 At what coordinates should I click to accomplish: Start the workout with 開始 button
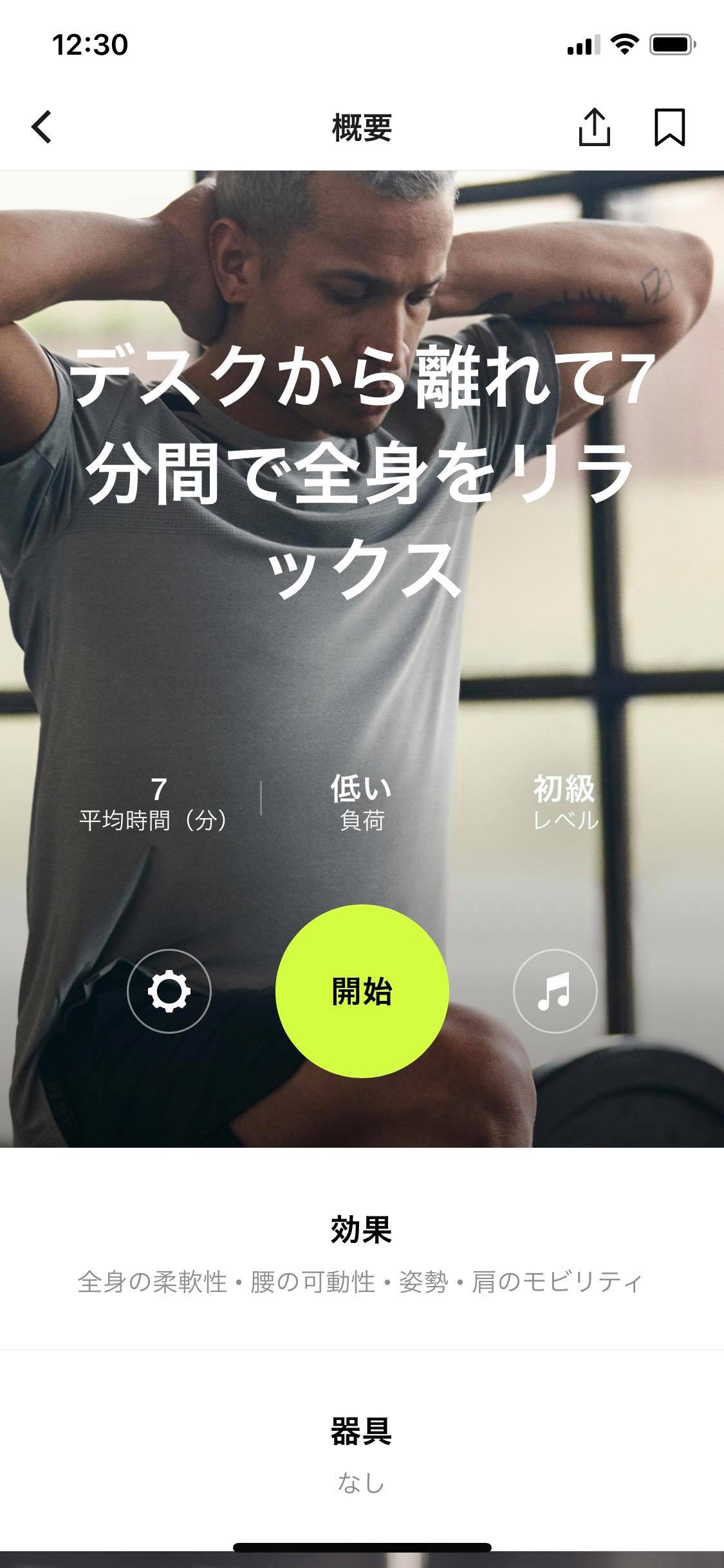coord(362,991)
